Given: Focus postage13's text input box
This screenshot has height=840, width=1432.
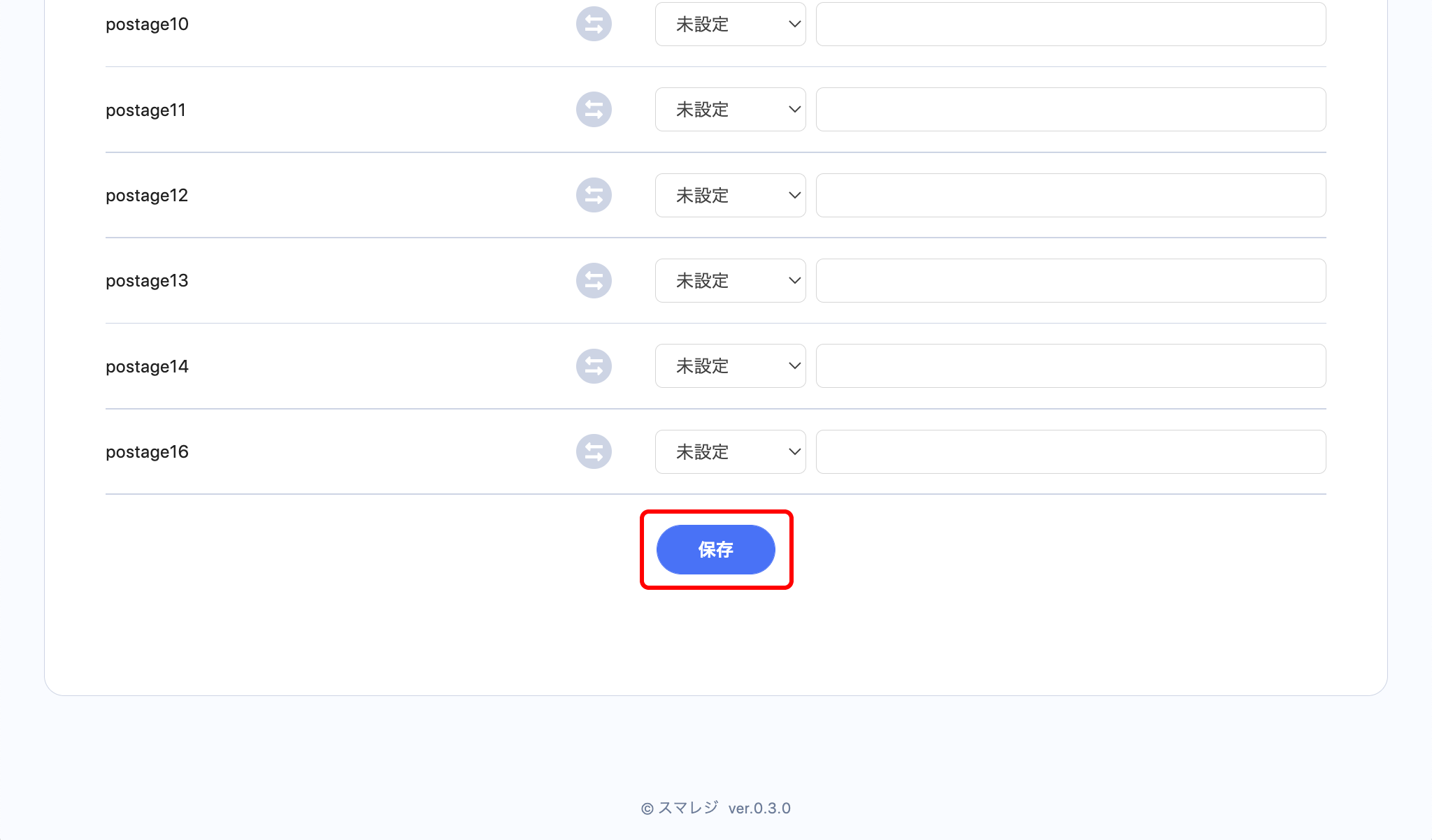Looking at the screenshot, I should click(x=1071, y=281).
